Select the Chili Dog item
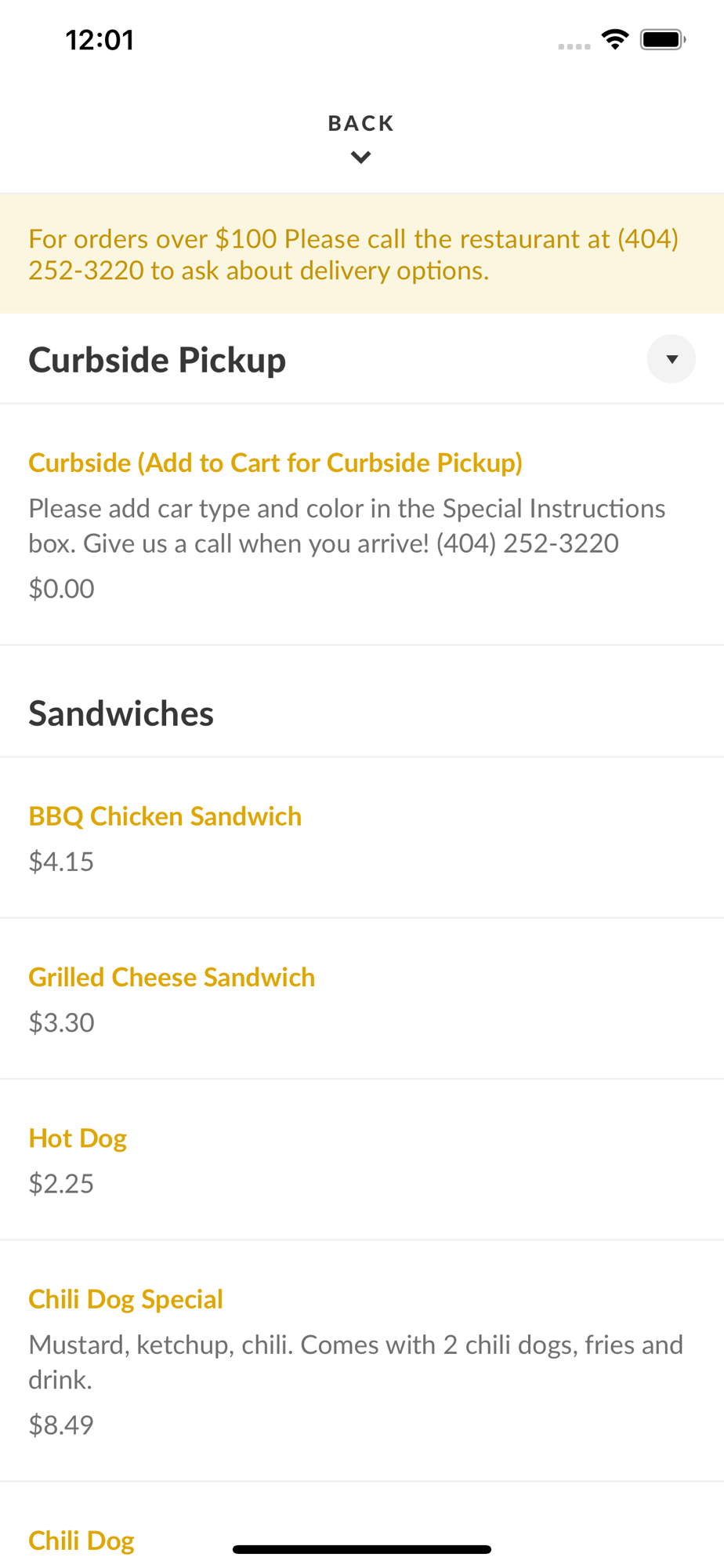 pyautogui.click(x=81, y=1541)
